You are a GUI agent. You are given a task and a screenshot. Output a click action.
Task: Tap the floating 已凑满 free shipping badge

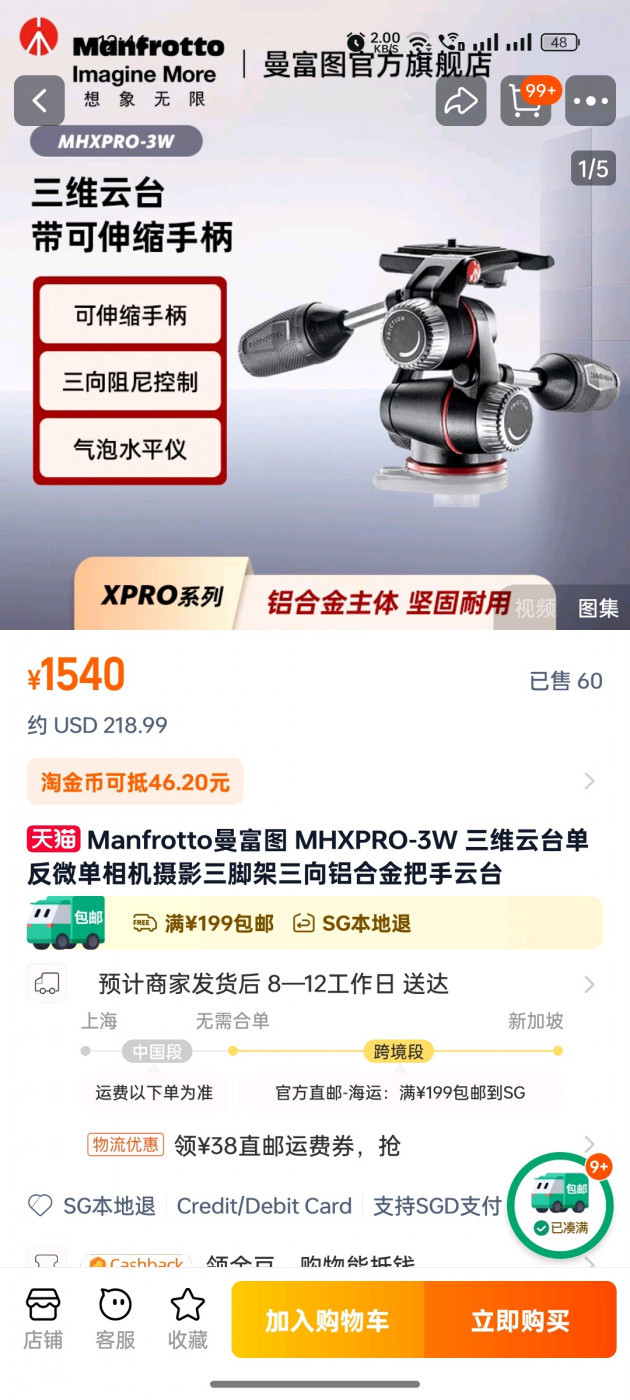point(560,1204)
